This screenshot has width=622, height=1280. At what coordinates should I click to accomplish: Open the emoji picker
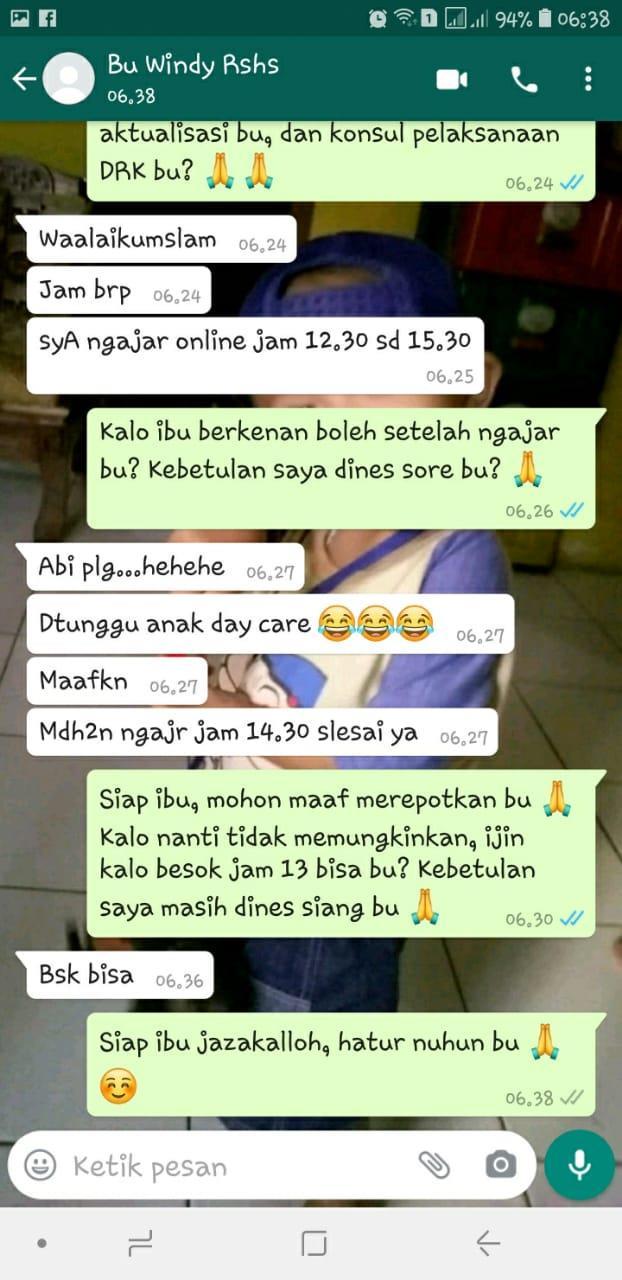coord(40,1165)
